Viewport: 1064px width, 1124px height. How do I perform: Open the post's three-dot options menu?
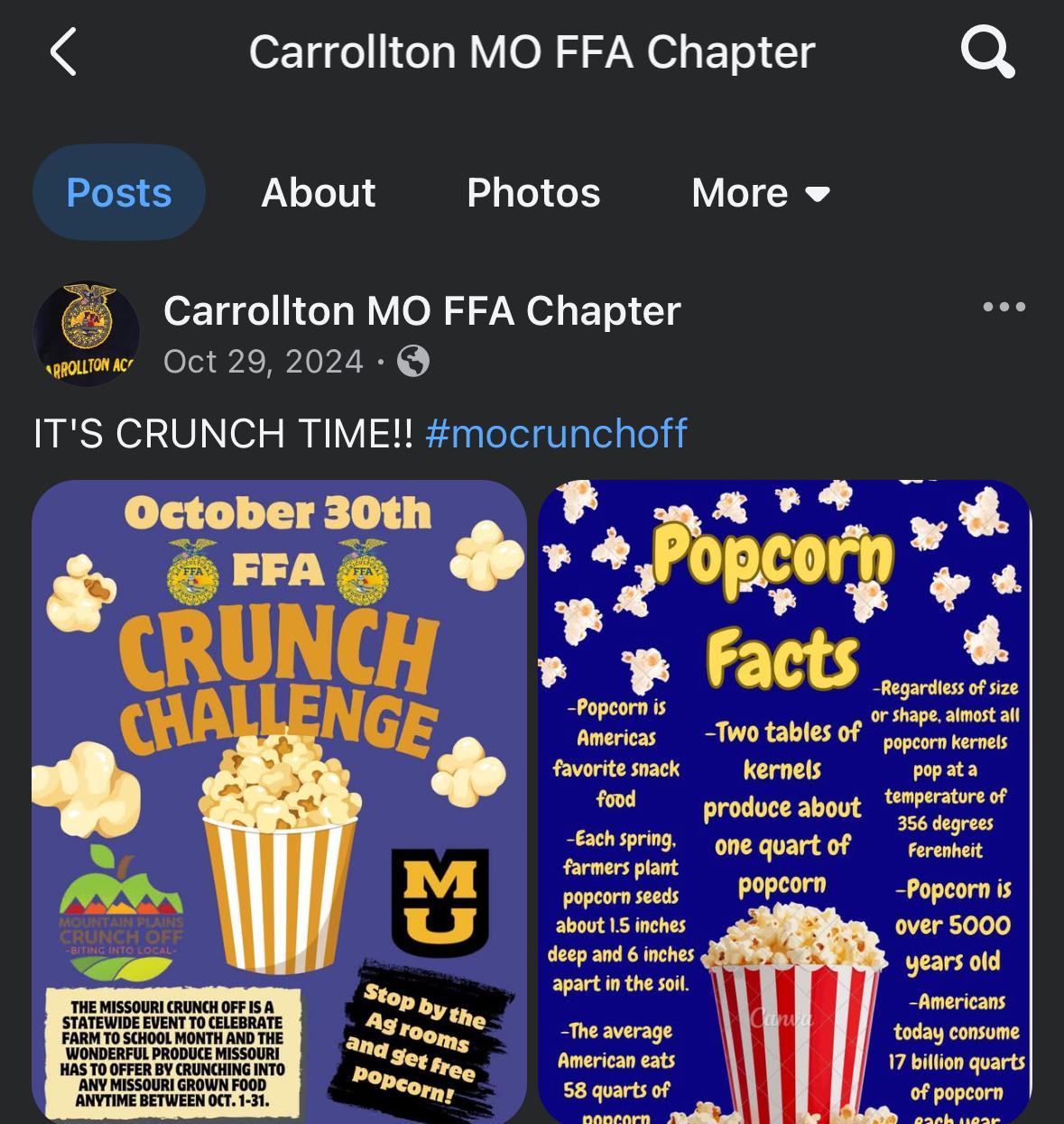1004,307
